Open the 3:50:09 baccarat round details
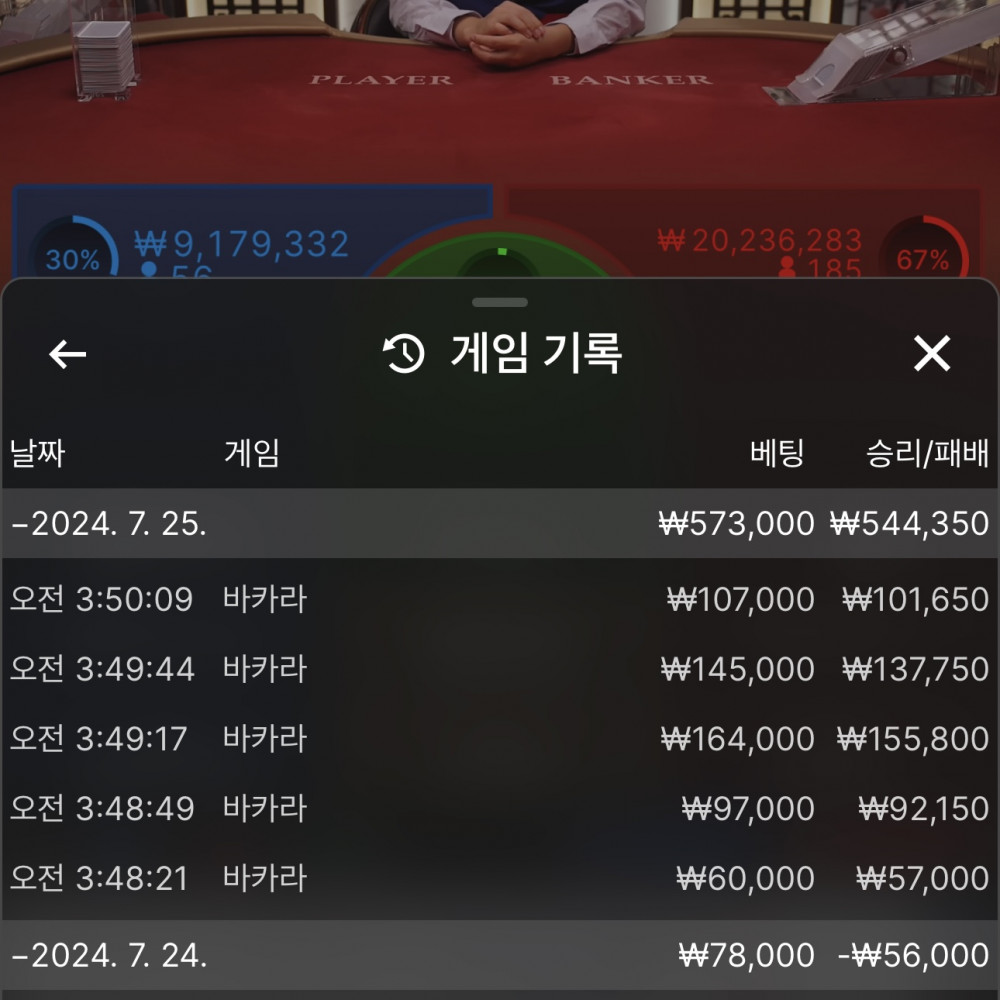This screenshot has width=1000, height=1000. [500, 600]
